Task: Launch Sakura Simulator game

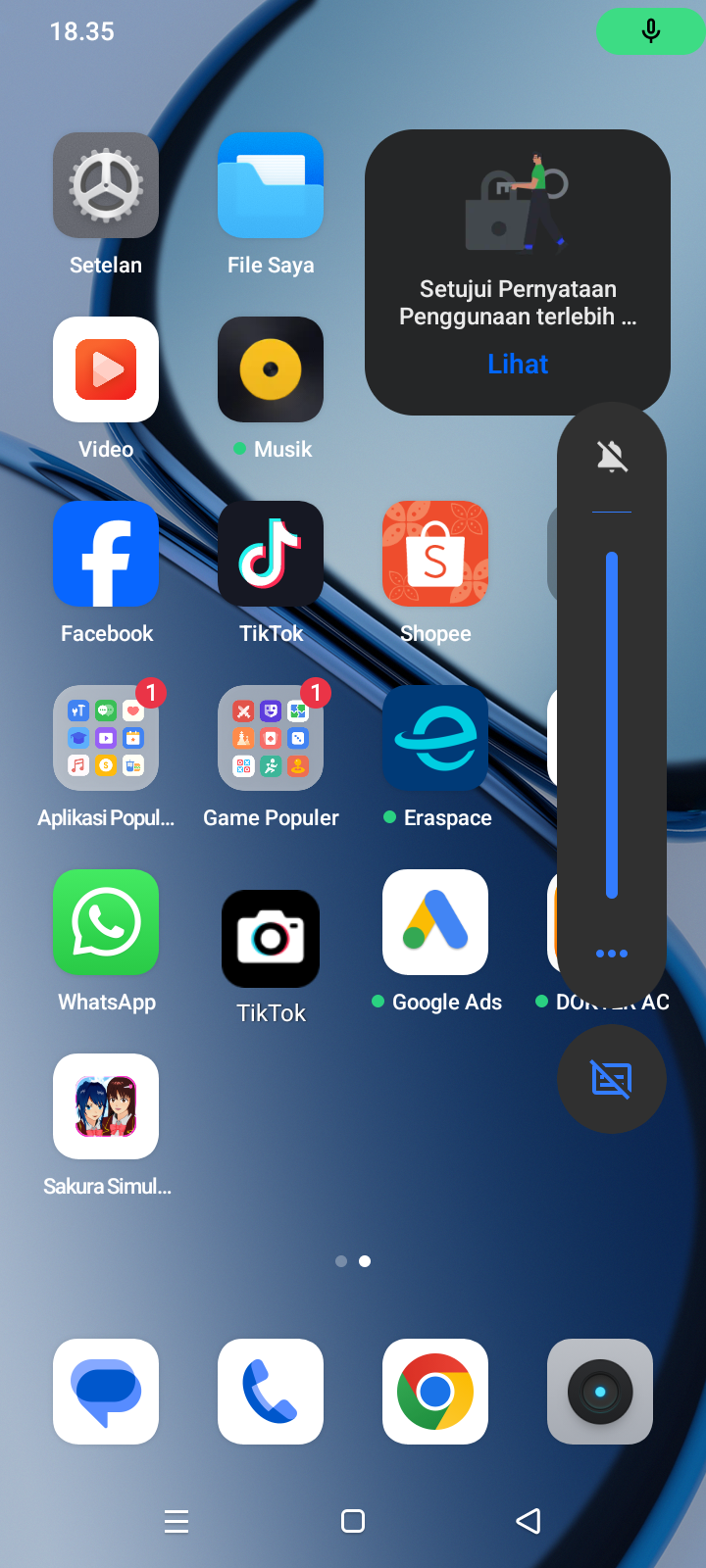Action: coord(106,1106)
